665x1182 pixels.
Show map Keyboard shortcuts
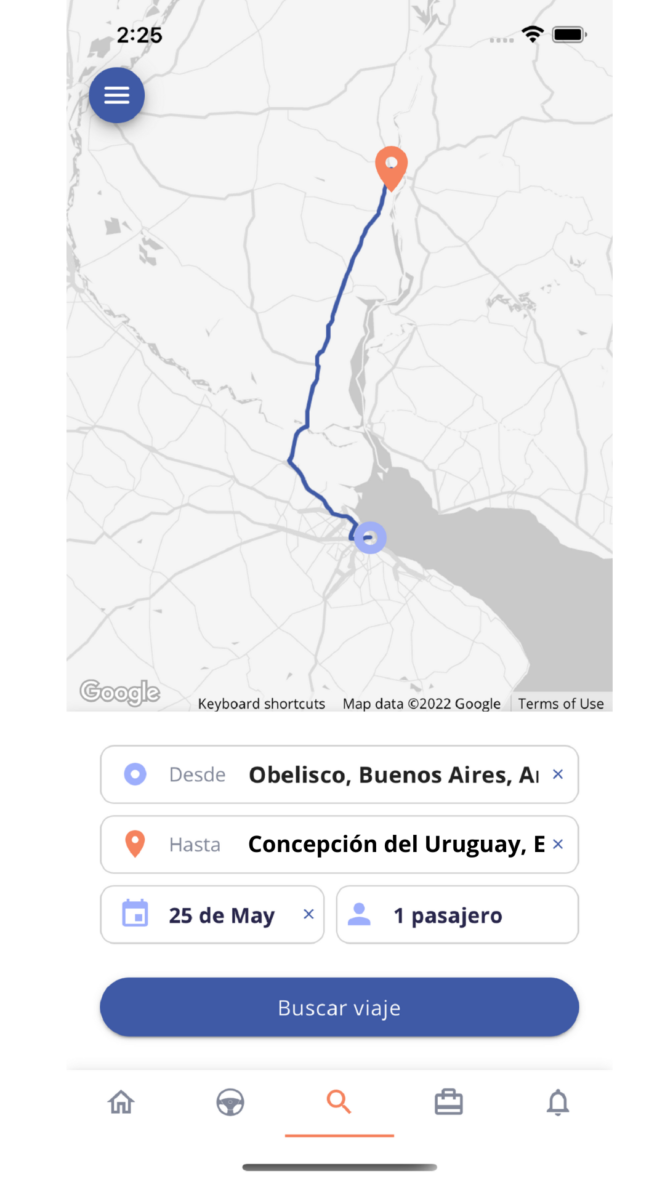point(262,703)
